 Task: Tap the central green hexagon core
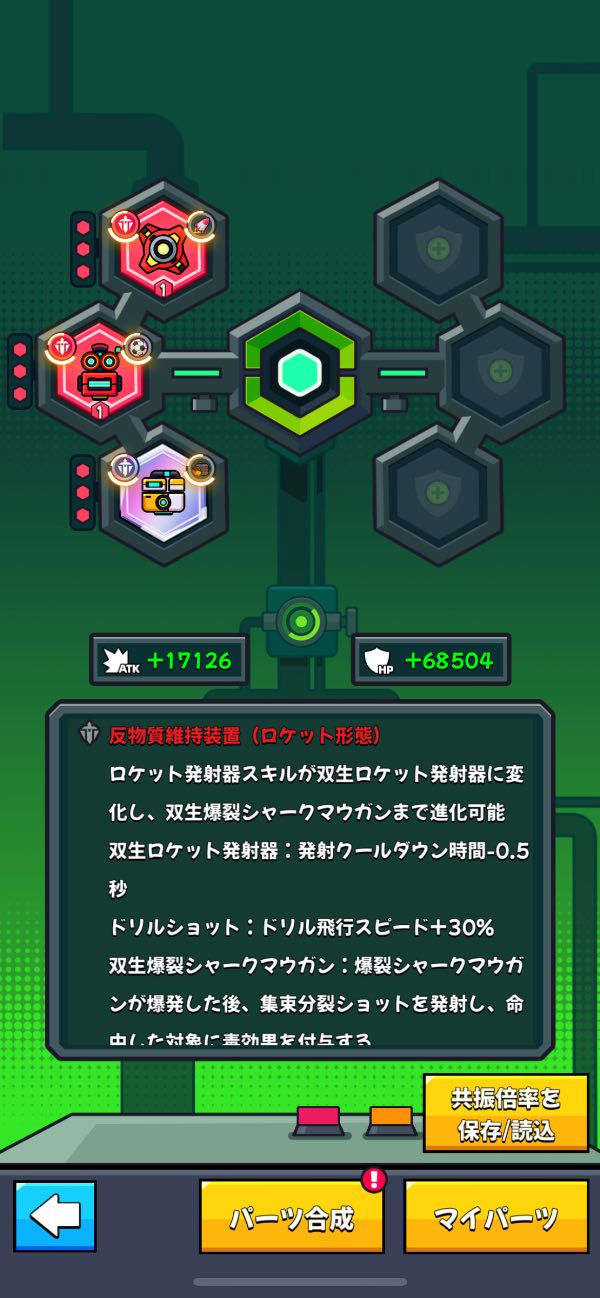300,372
